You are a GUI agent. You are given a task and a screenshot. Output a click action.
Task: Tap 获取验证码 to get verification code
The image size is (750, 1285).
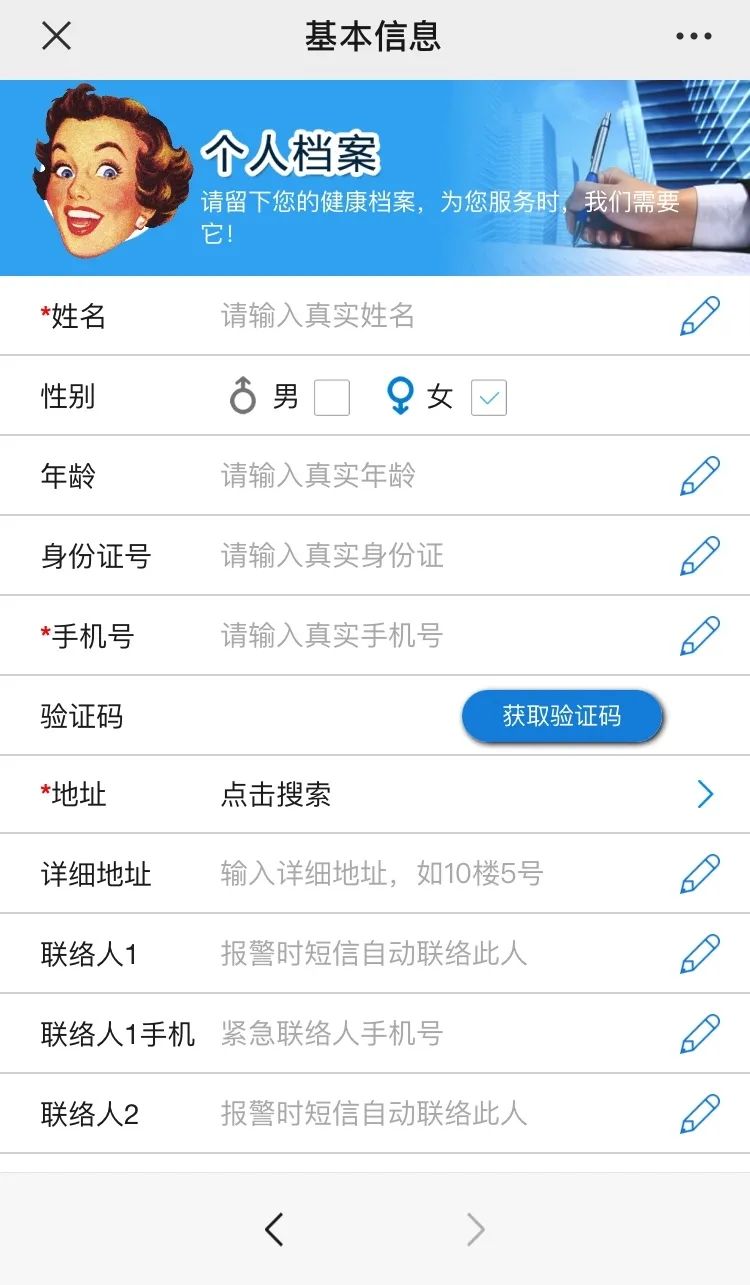tap(562, 716)
